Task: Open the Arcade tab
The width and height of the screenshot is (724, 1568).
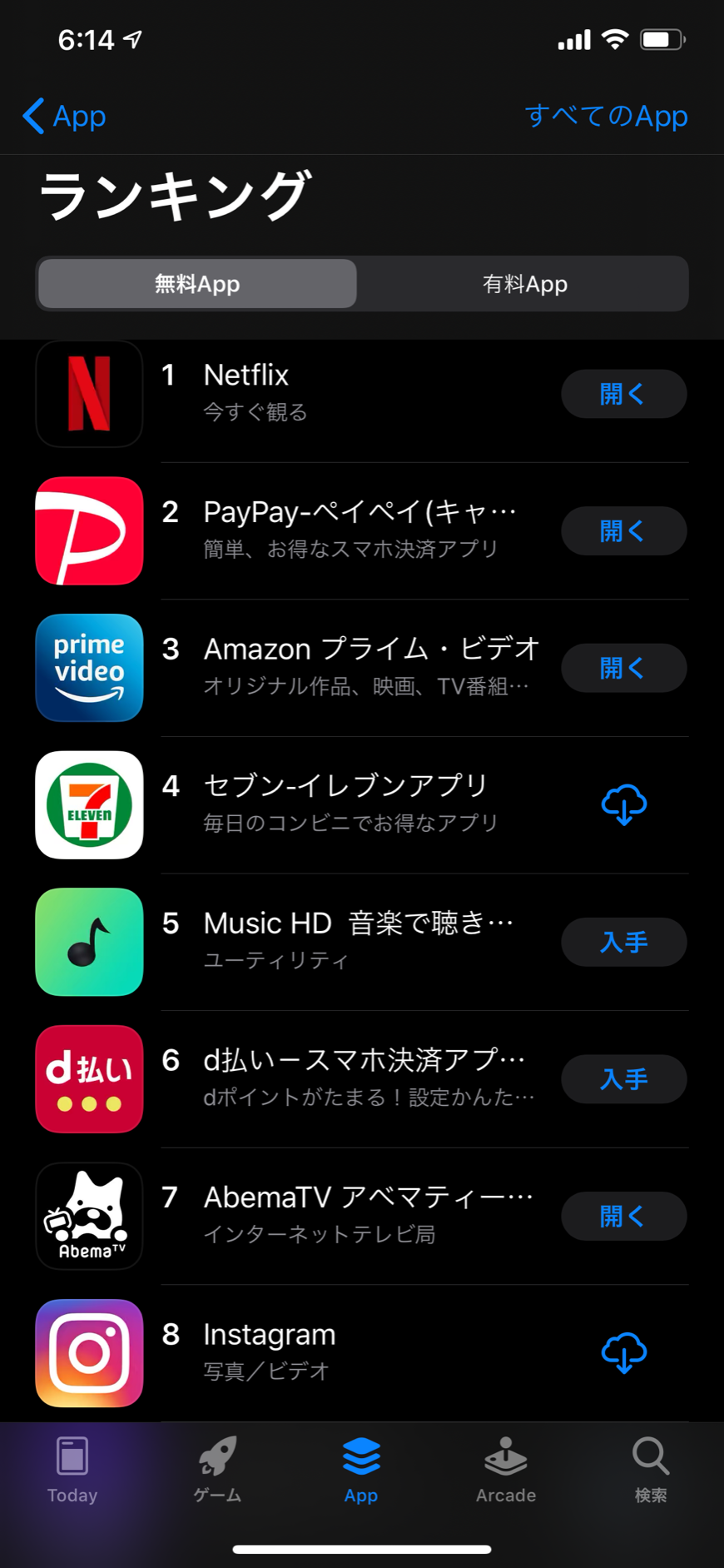Action: [x=506, y=1471]
